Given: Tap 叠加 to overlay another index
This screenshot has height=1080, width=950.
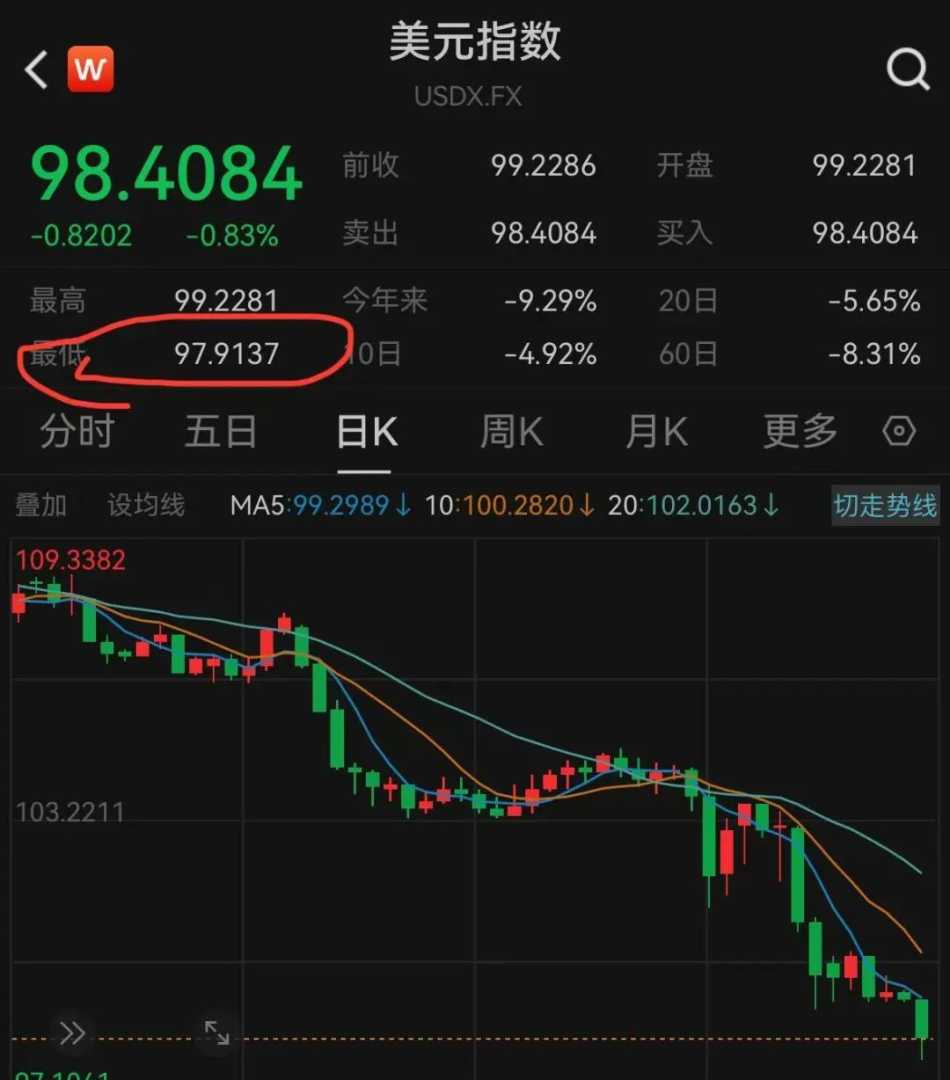Looking at the screenshot, I should point(41,505).
